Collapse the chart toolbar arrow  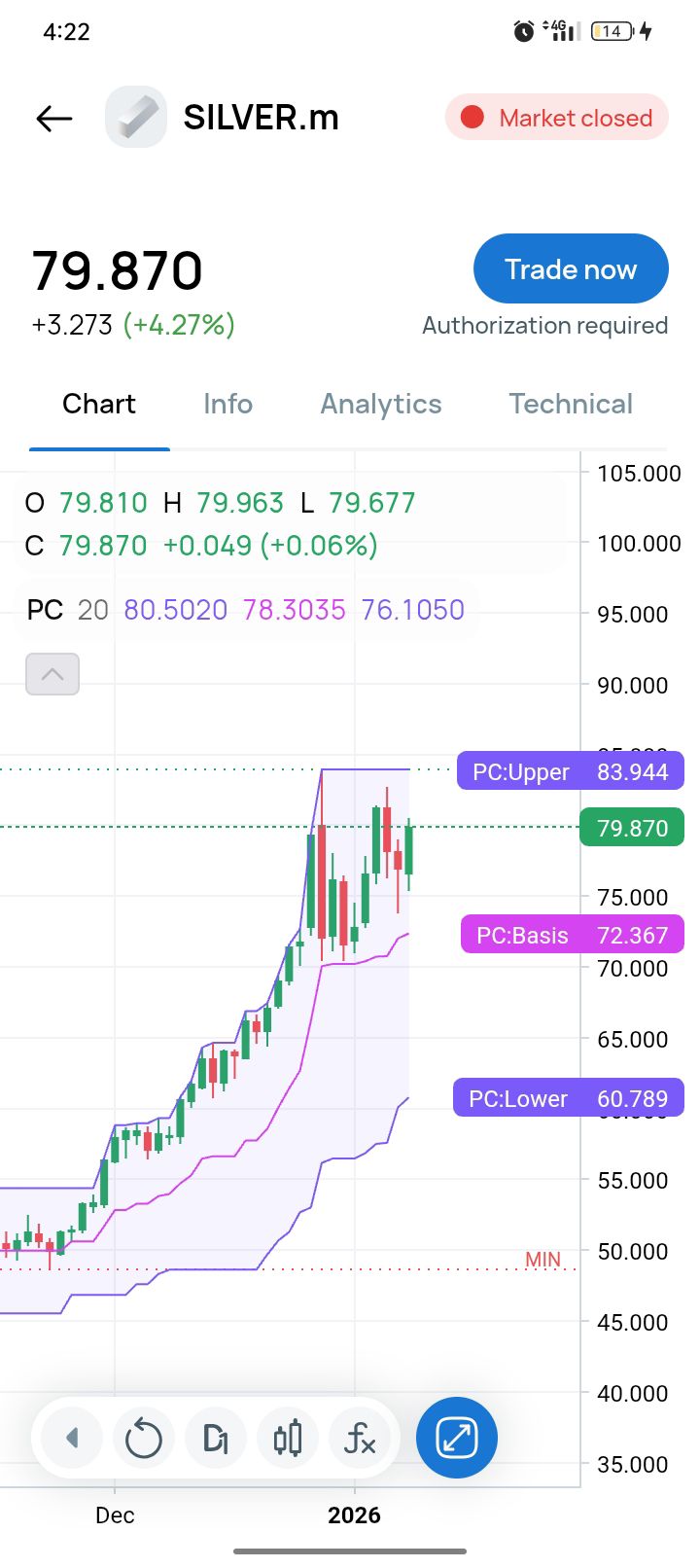coord(71,1438)
